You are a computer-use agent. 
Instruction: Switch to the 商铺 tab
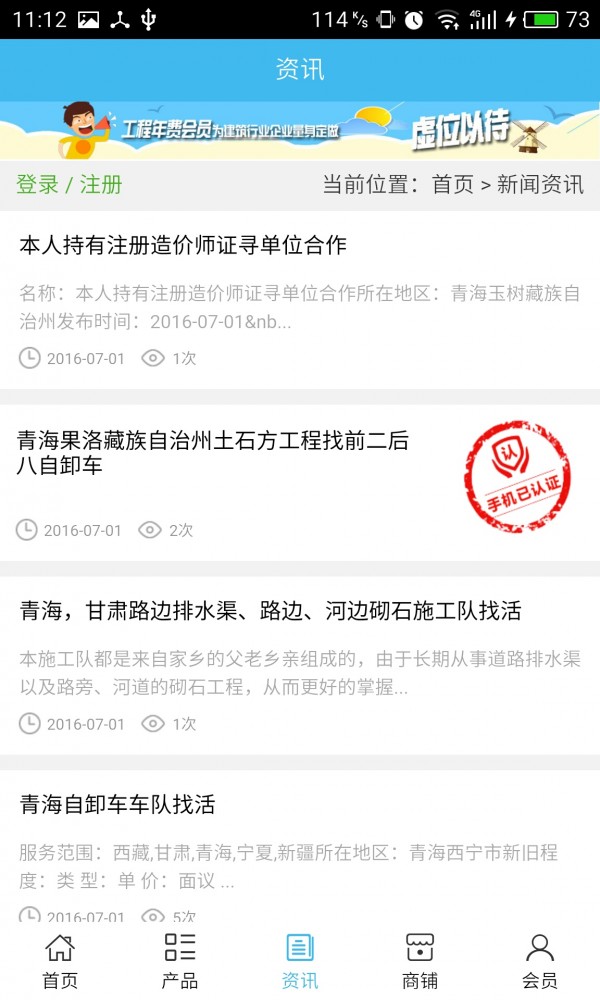pos(420,960)
